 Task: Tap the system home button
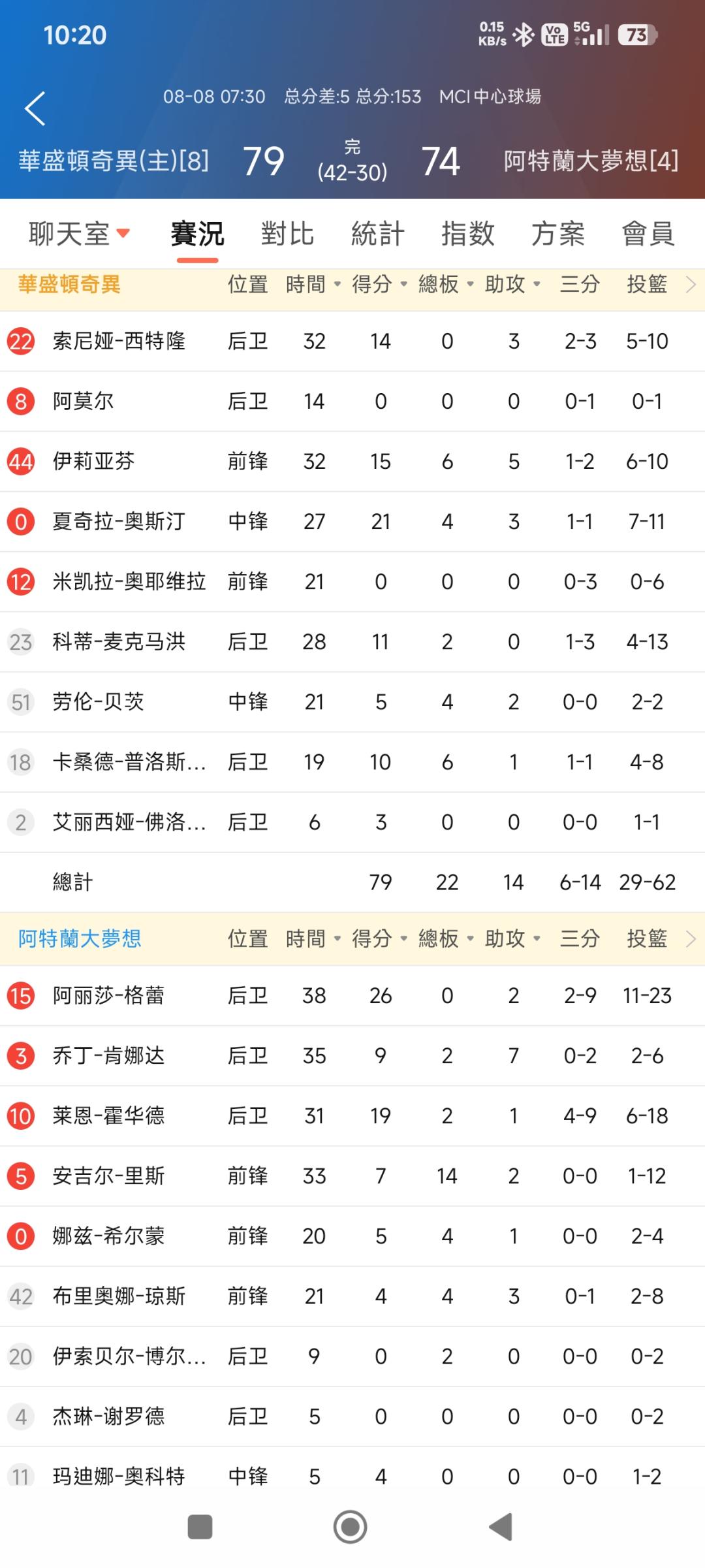(x=351, y=1527)
